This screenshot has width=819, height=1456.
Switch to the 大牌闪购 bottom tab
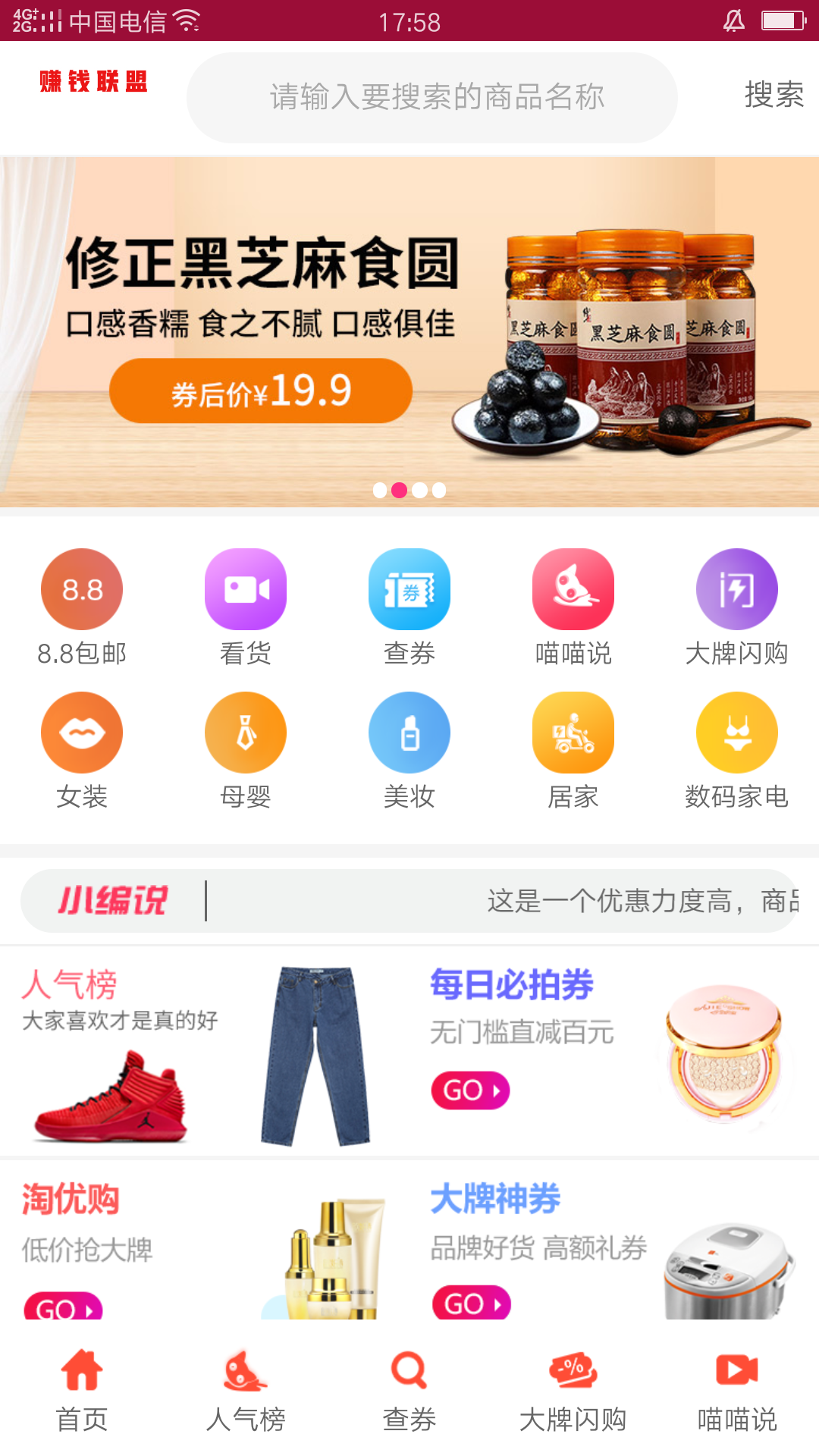tap(573, 1391)
